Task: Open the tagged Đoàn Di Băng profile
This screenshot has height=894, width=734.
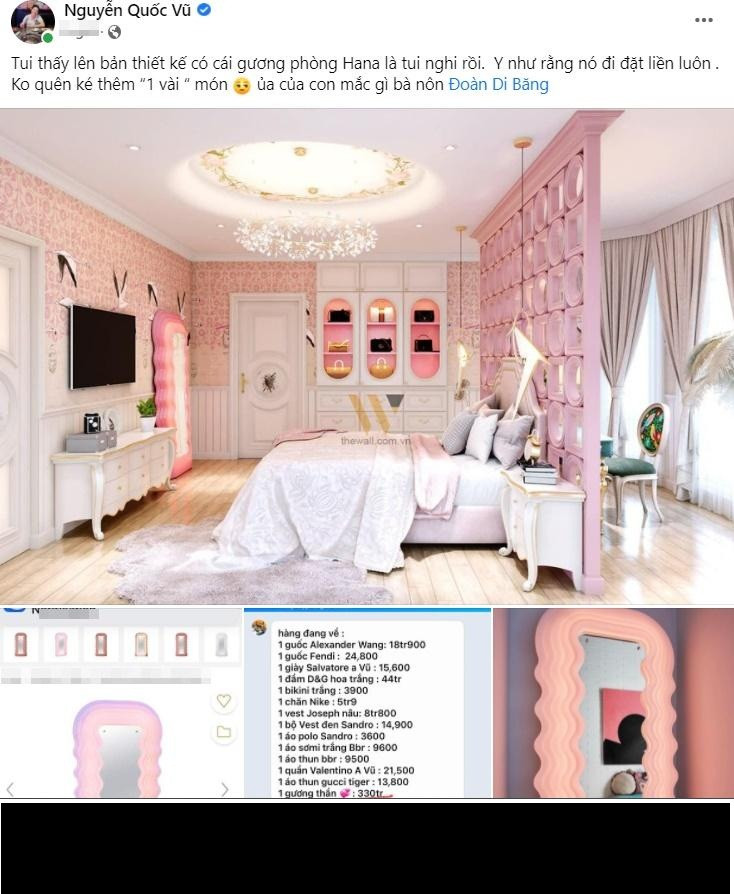Action: click(x=498, y=85)
